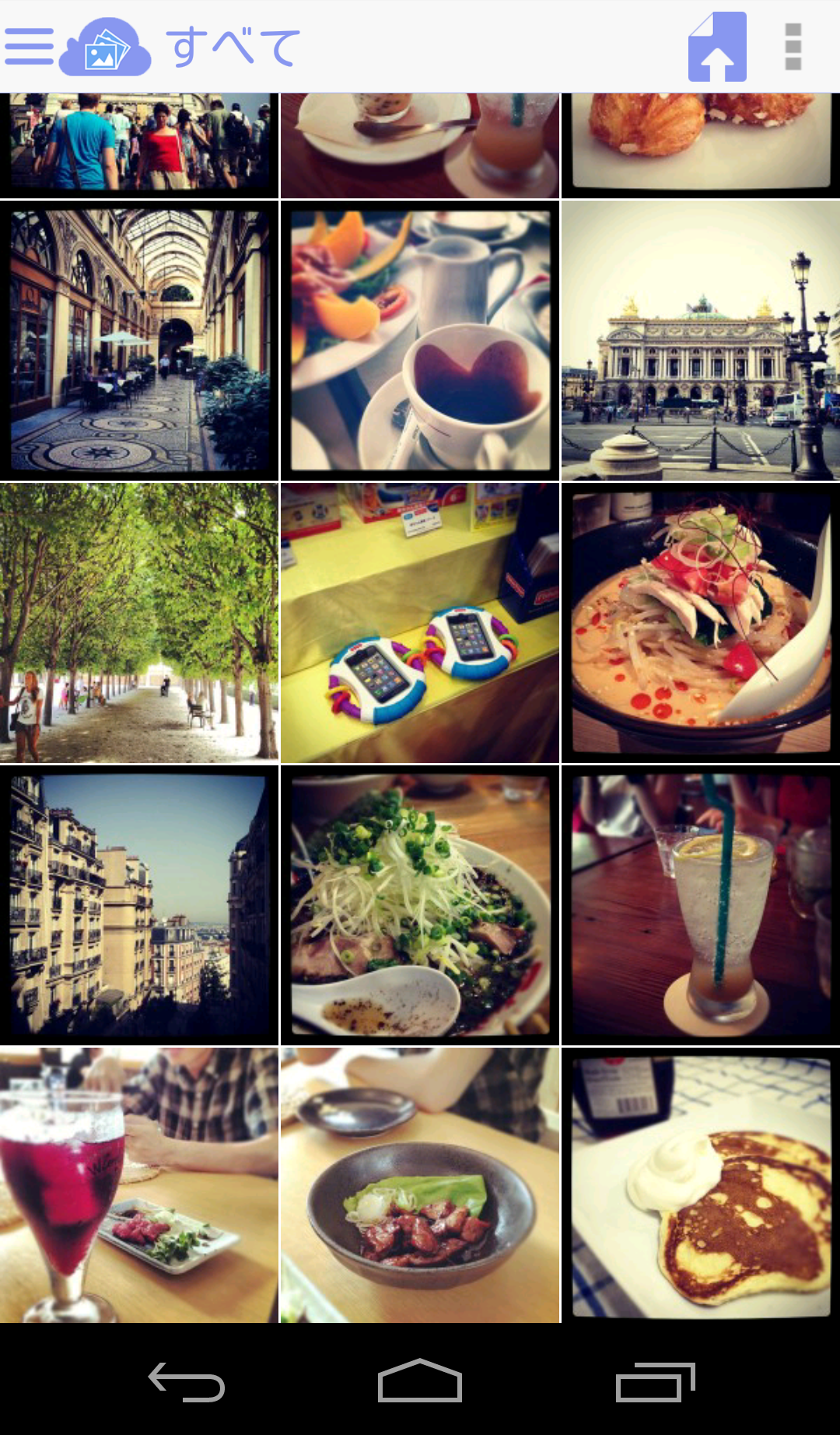View the lemon soda glass photo

click(701, 905)
